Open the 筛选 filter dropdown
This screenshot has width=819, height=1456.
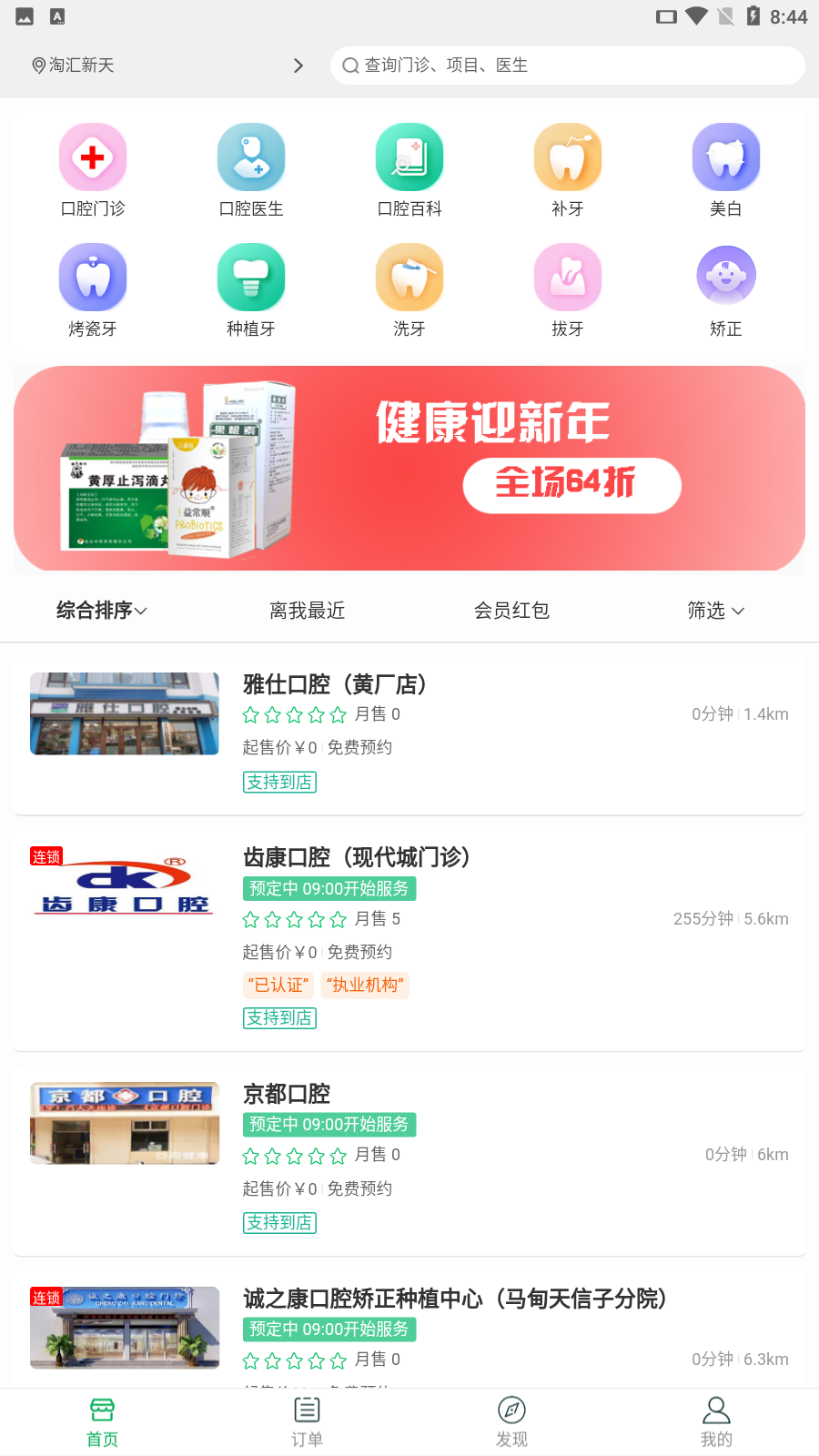716,611
